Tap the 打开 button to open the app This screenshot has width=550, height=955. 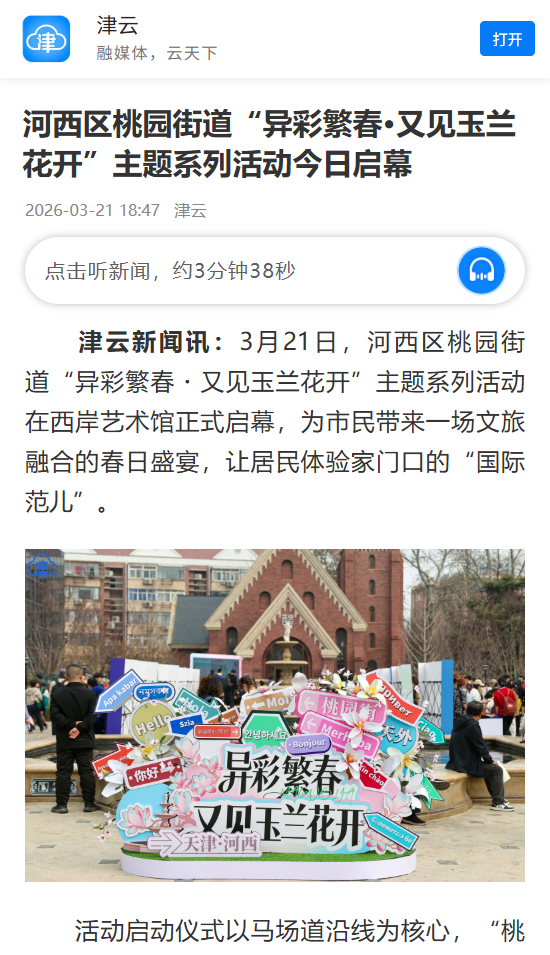coord(507,39)
